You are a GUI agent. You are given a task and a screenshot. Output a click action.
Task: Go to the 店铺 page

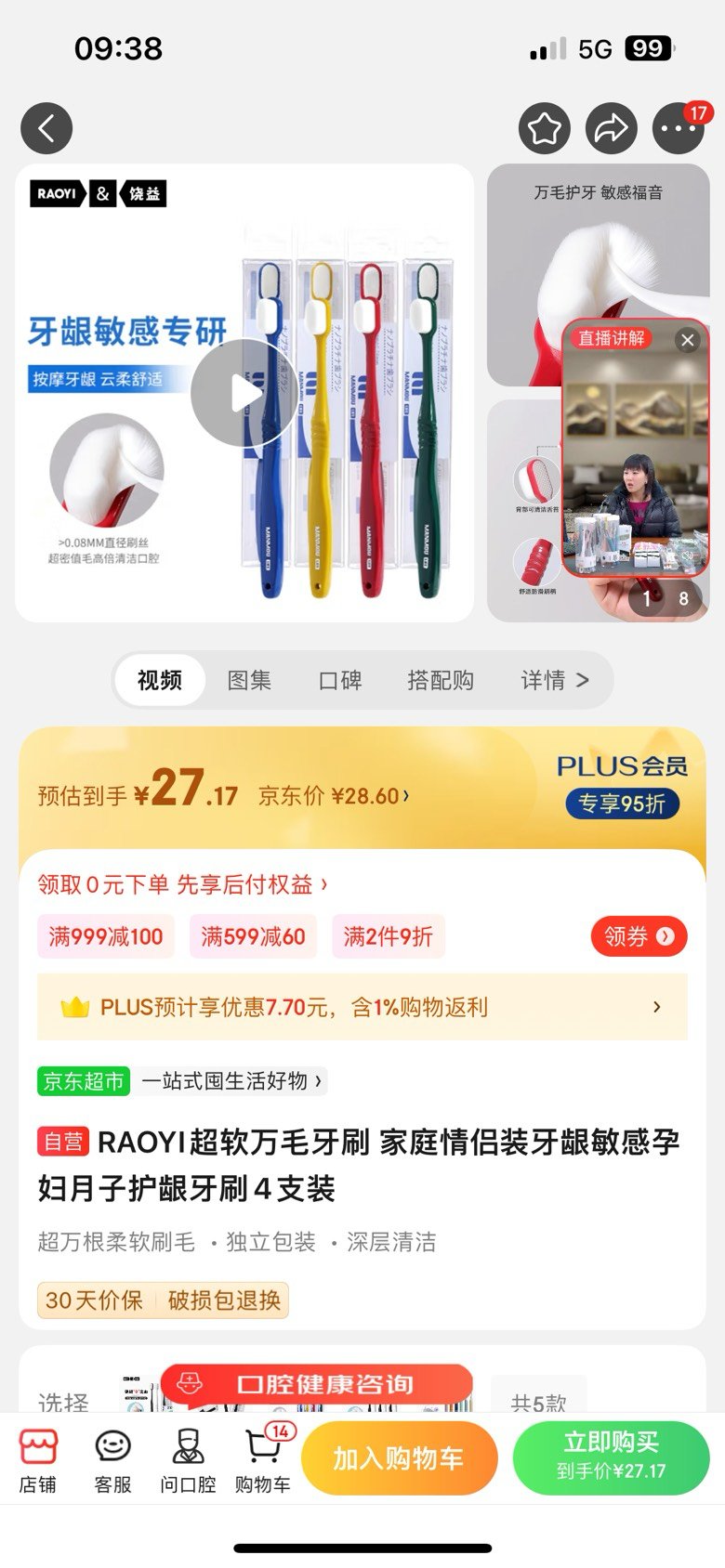tap(38, 1460)
